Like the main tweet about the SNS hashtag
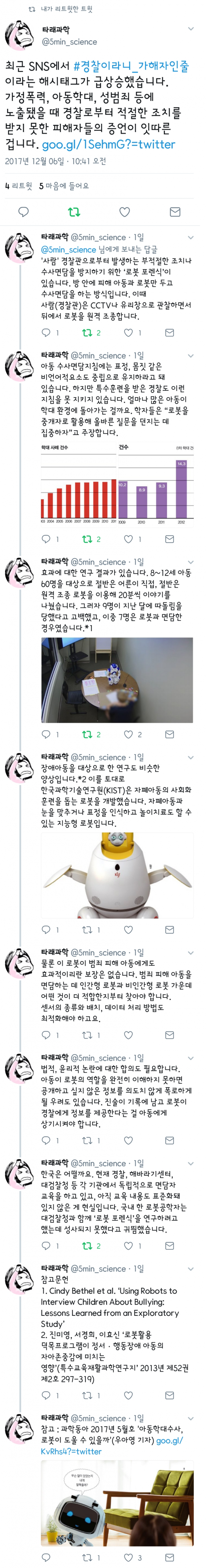206x1568 pixels. 125,212
